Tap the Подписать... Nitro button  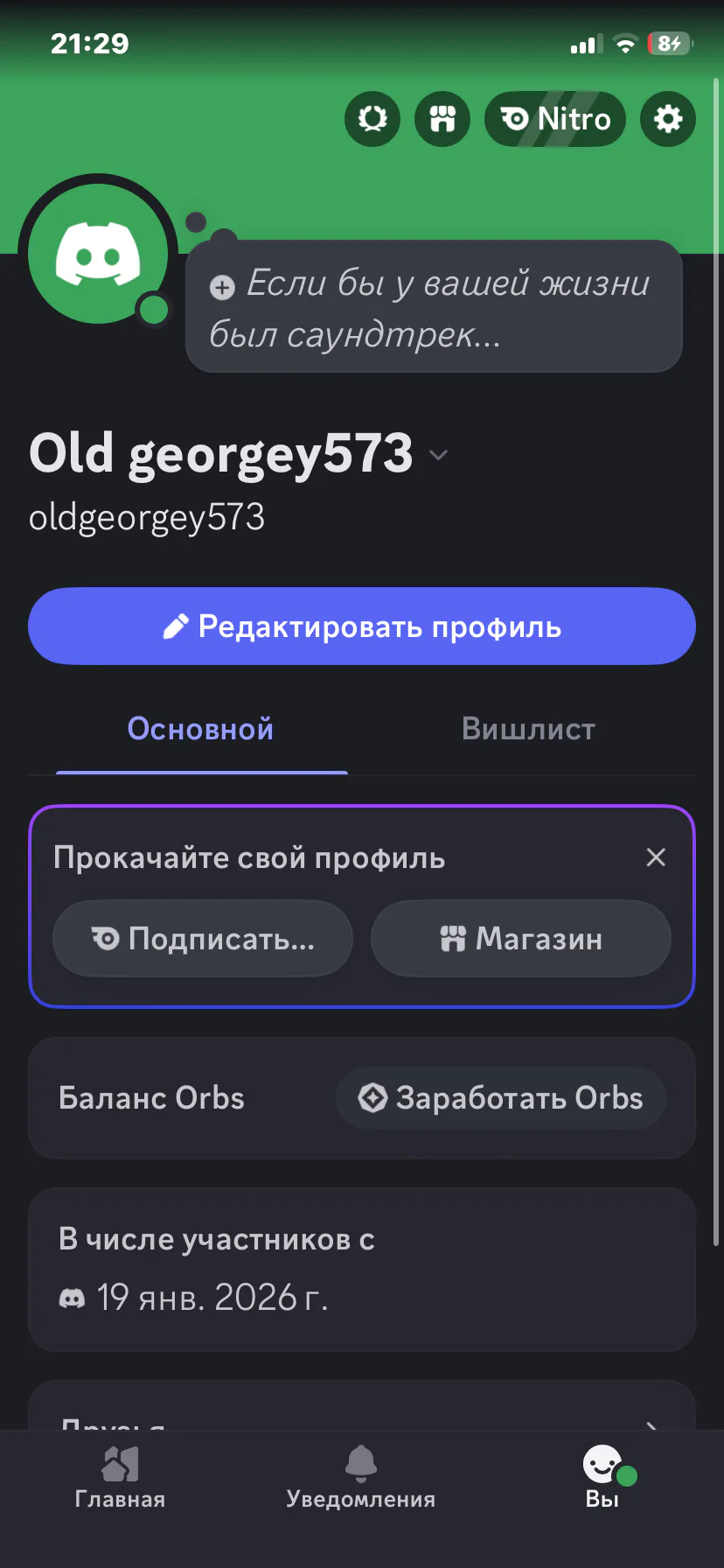coord(203,939)
